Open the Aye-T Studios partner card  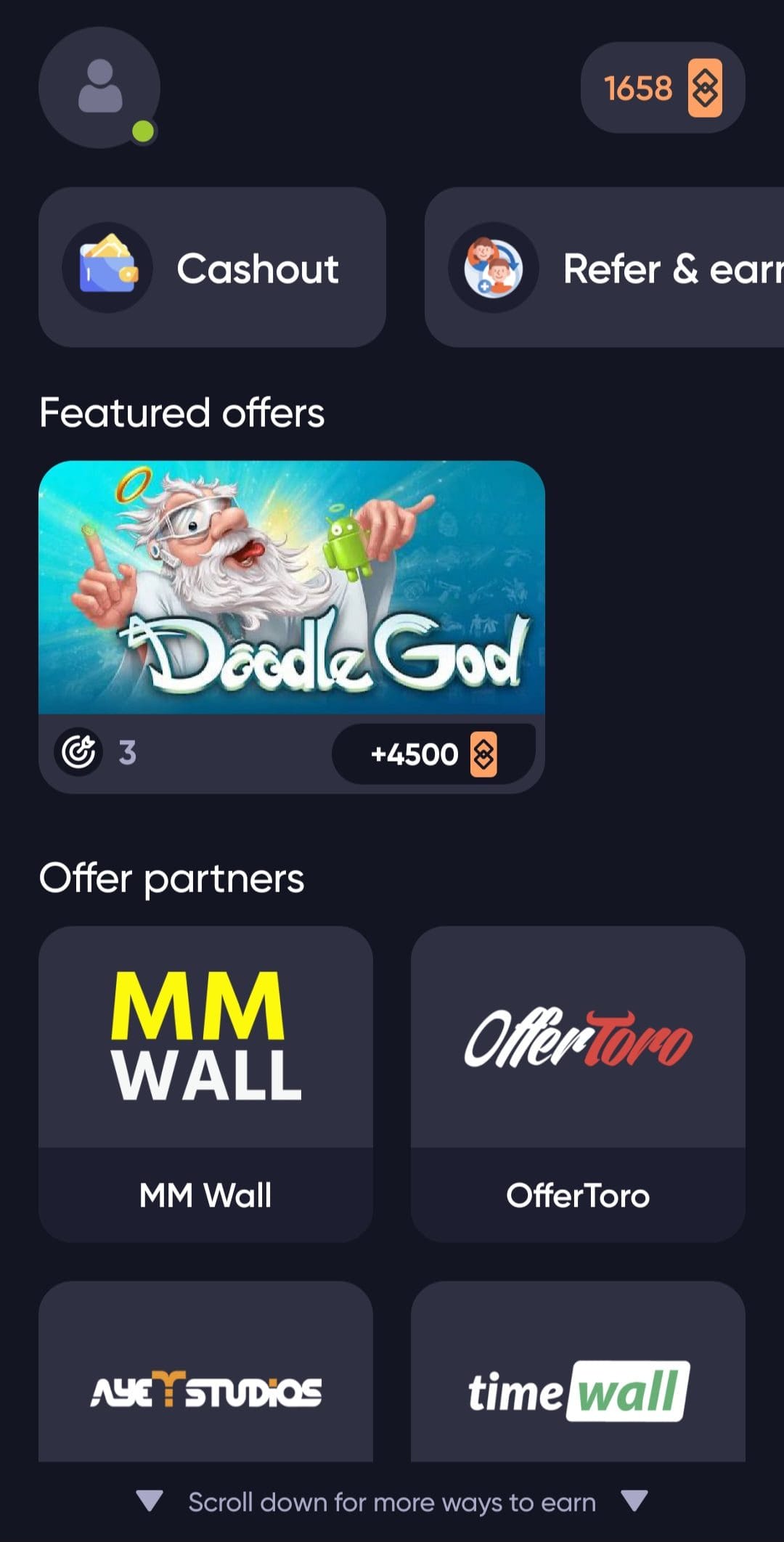[205, 1372]
